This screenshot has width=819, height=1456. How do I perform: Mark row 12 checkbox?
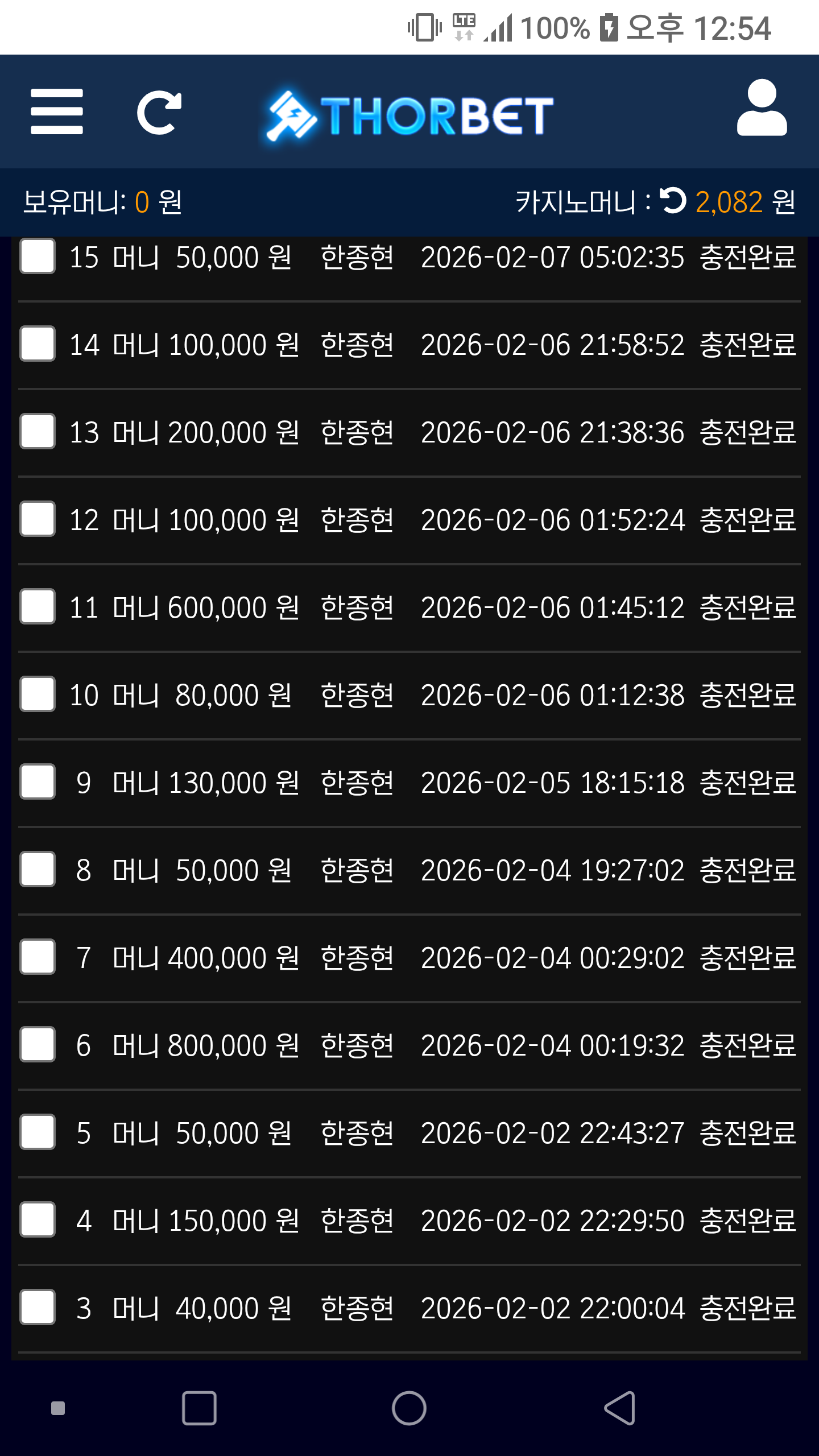pos(38,519)
